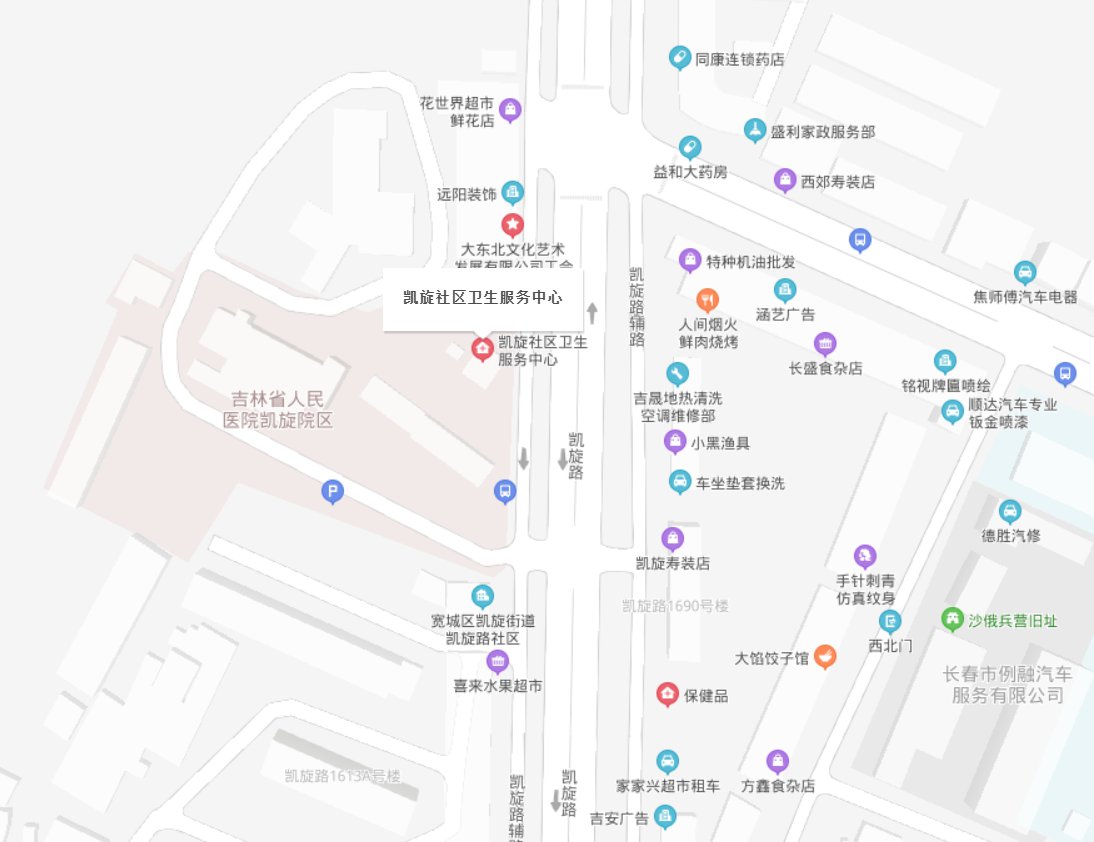
Task: Select the 车坐垫套换洗 marker
Action: 680,482
